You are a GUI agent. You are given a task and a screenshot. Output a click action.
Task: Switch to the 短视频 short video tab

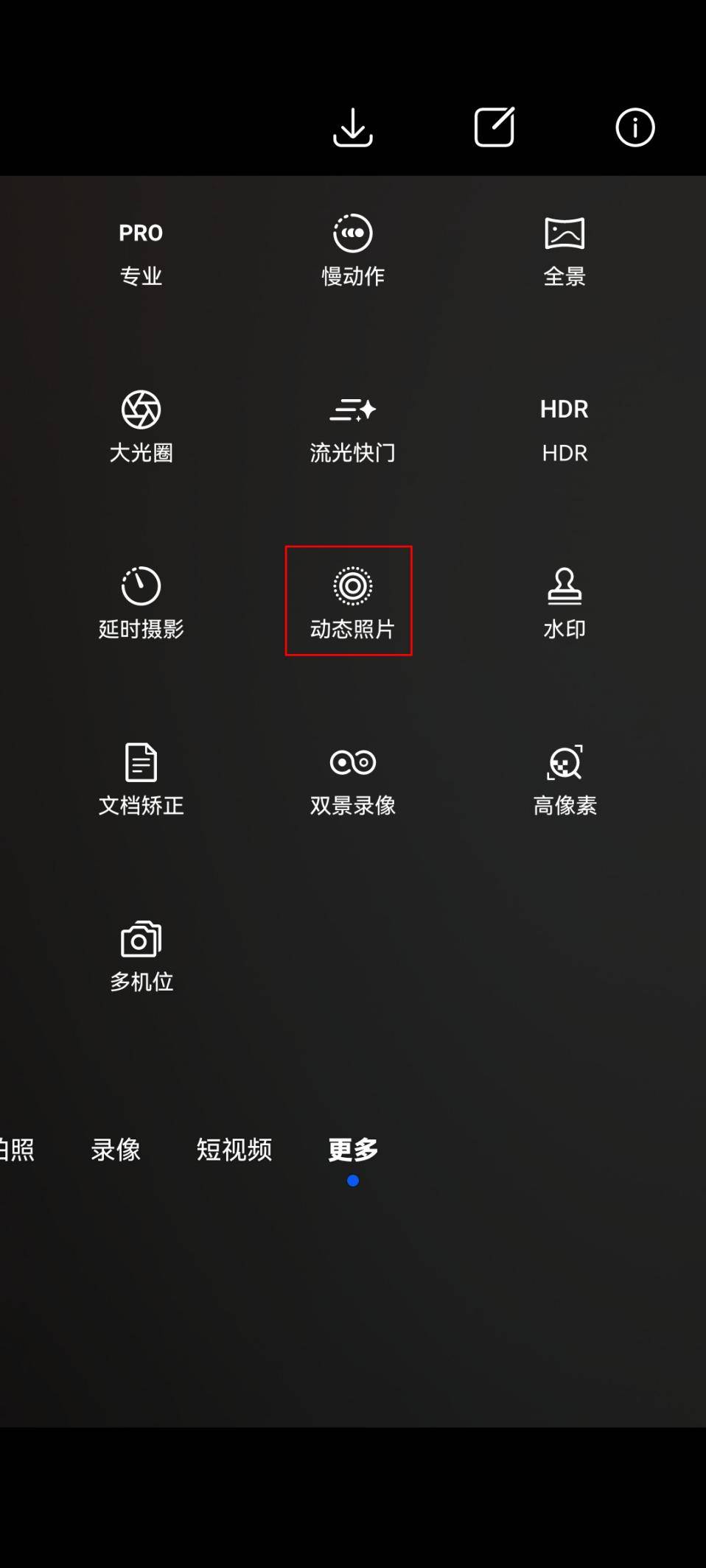click(x=234, y=1150)
